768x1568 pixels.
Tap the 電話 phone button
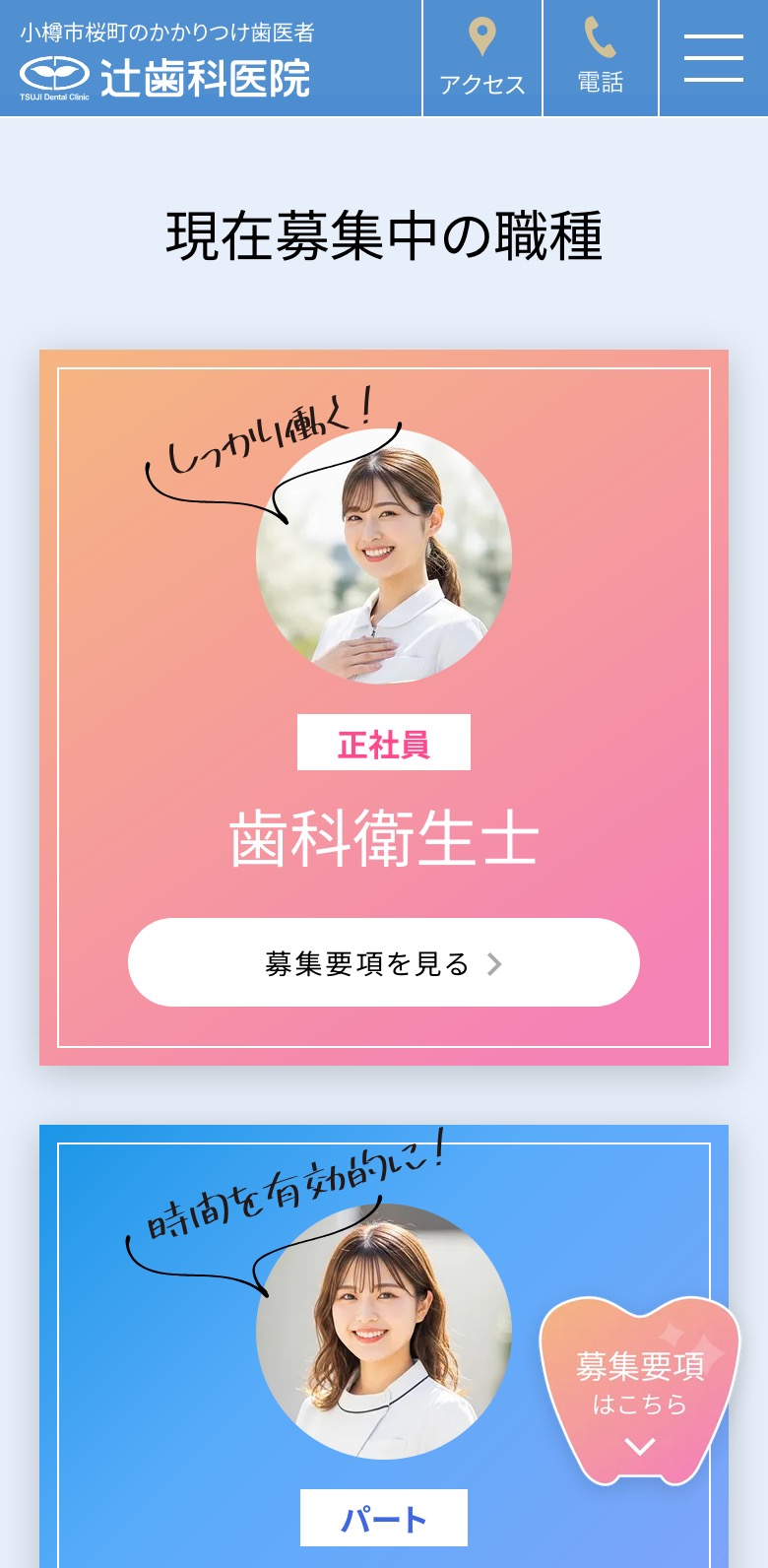[600, 58]
